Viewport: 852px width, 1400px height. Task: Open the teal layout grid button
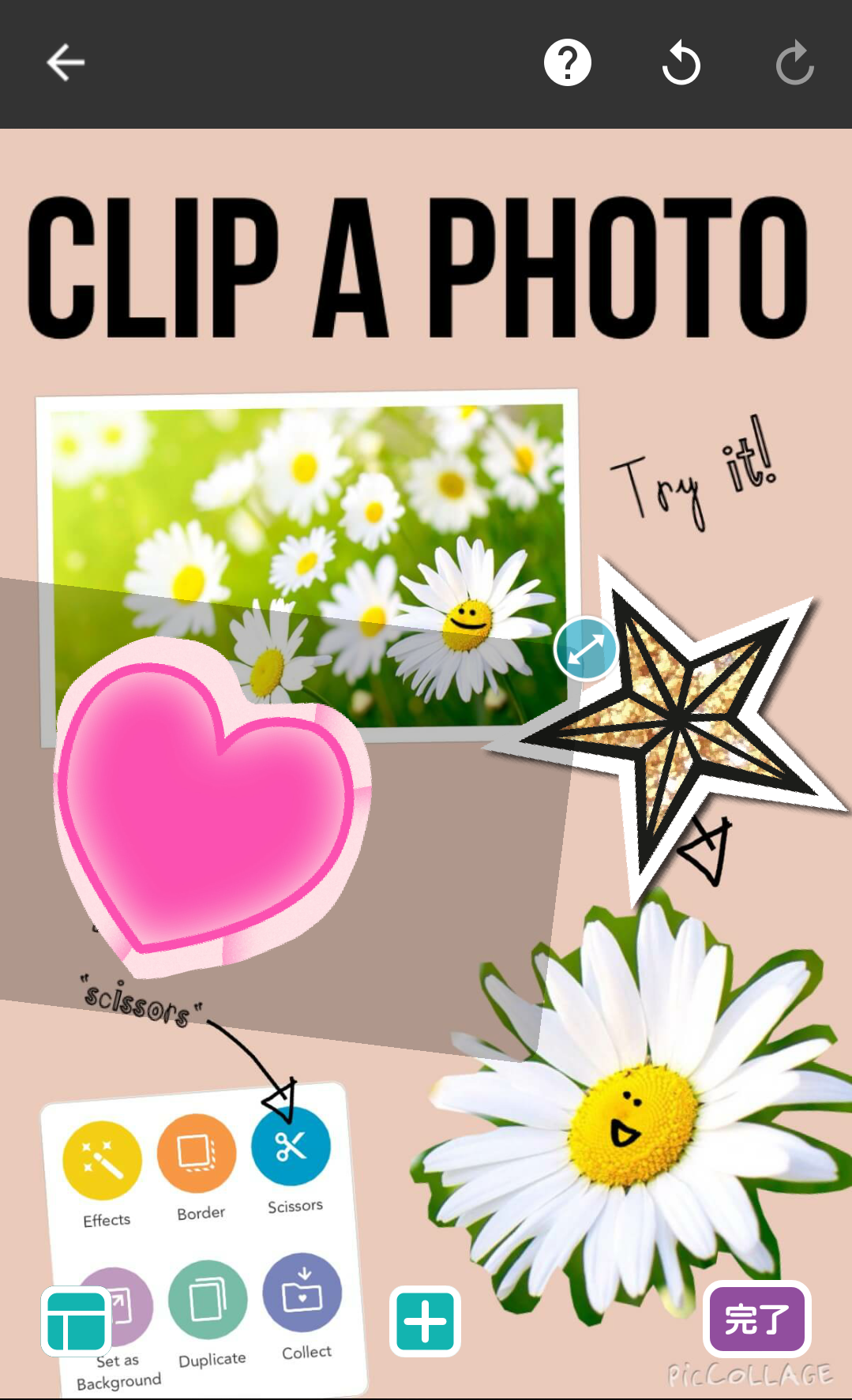[x=76, y=1322]
